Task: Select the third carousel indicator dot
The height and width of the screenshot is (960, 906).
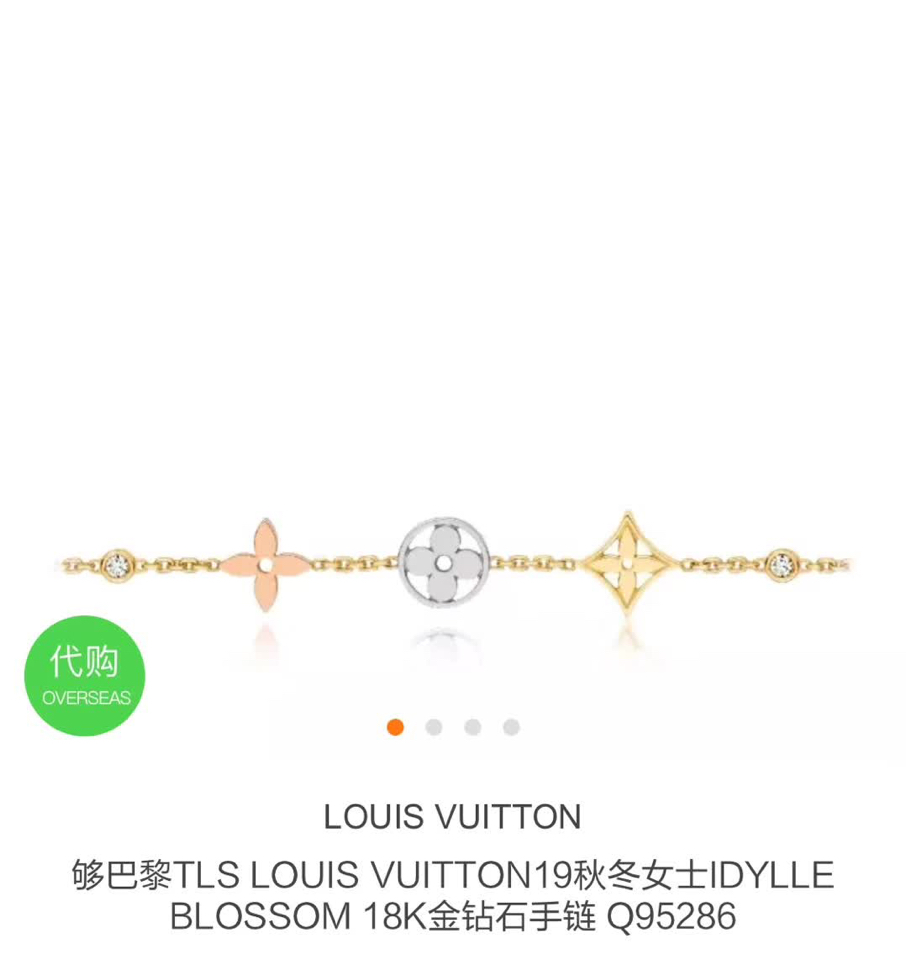Action: pyautogui.click(x=473, y=727)
